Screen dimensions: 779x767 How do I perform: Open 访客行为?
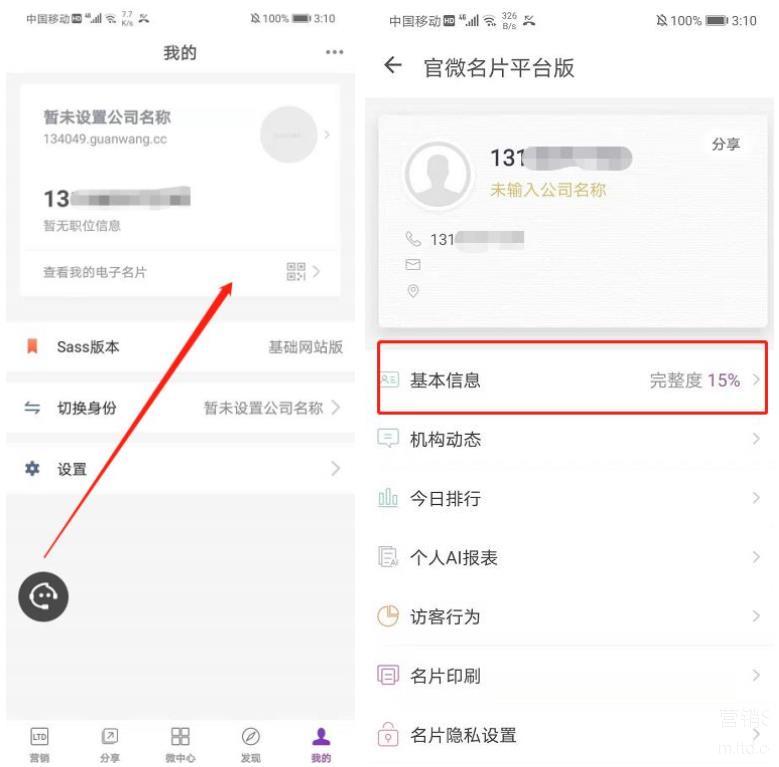570,617
